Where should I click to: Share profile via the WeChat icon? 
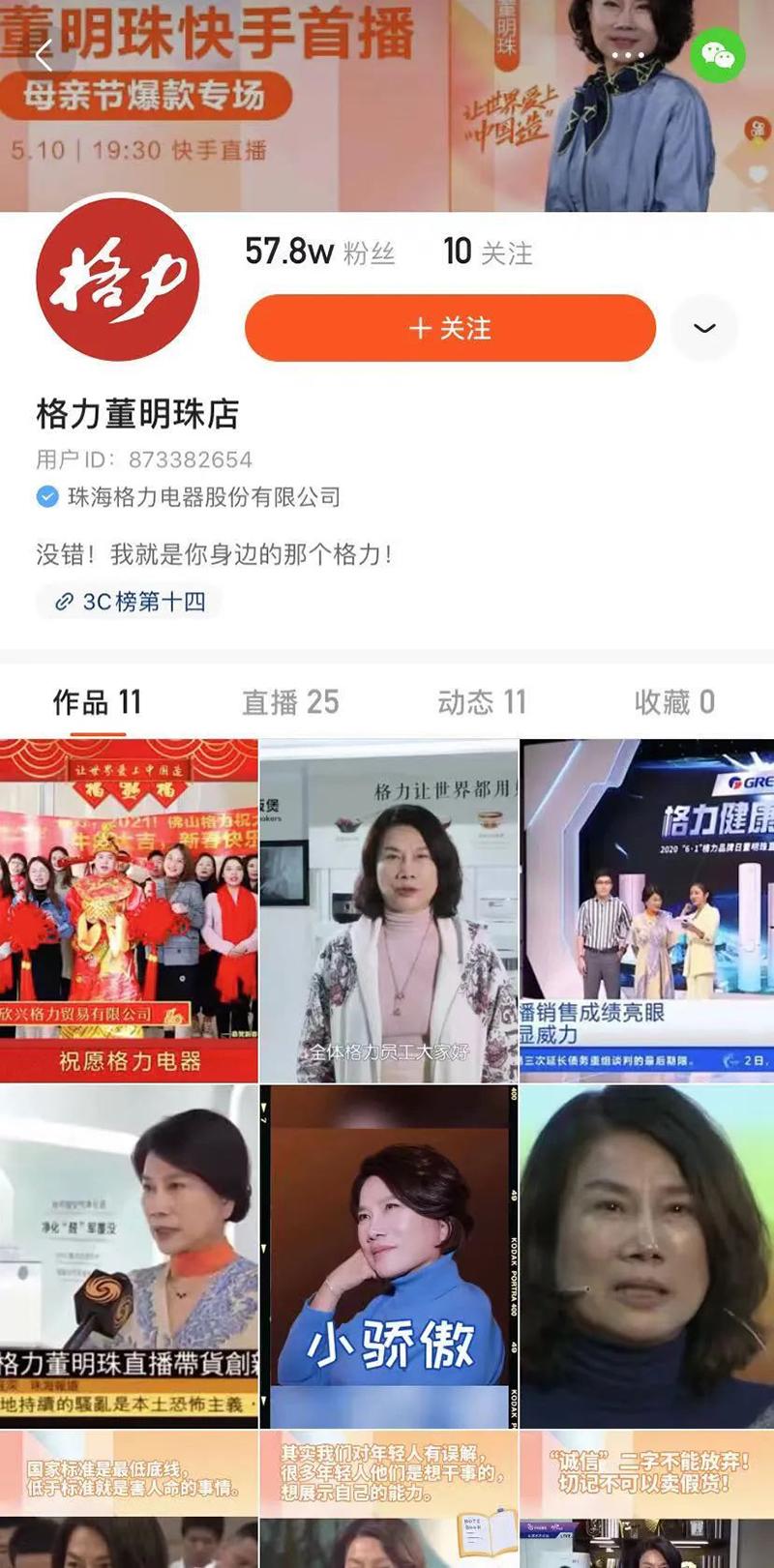[718, 55]
